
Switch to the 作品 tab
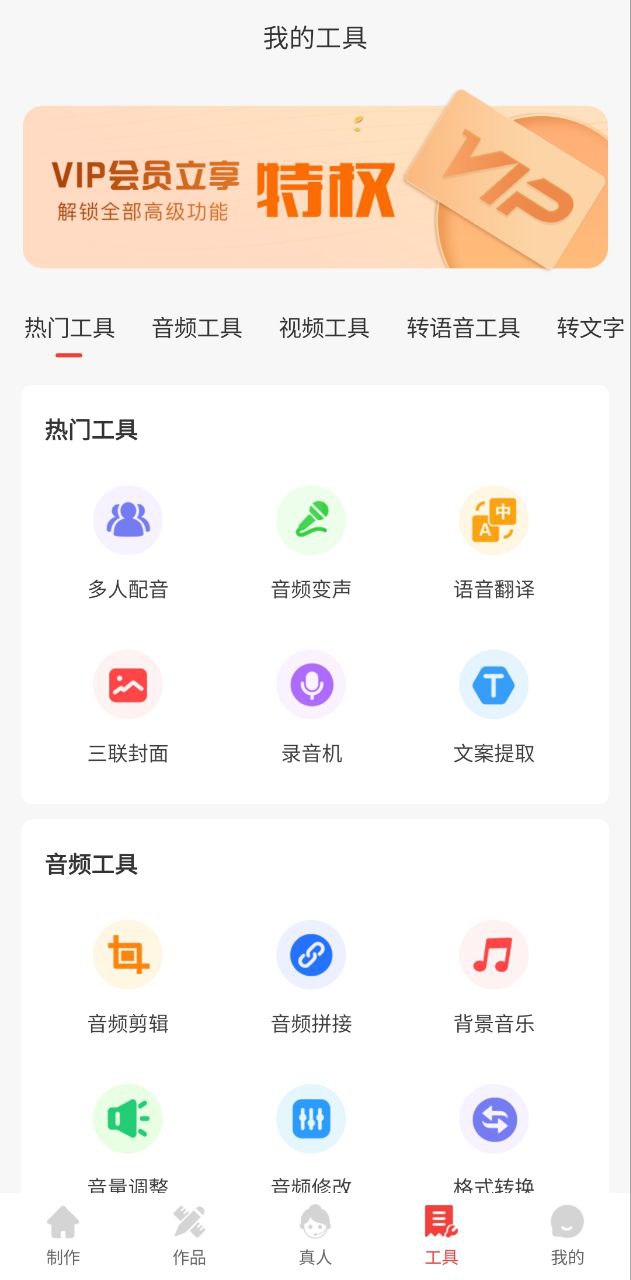[189, 1236]
